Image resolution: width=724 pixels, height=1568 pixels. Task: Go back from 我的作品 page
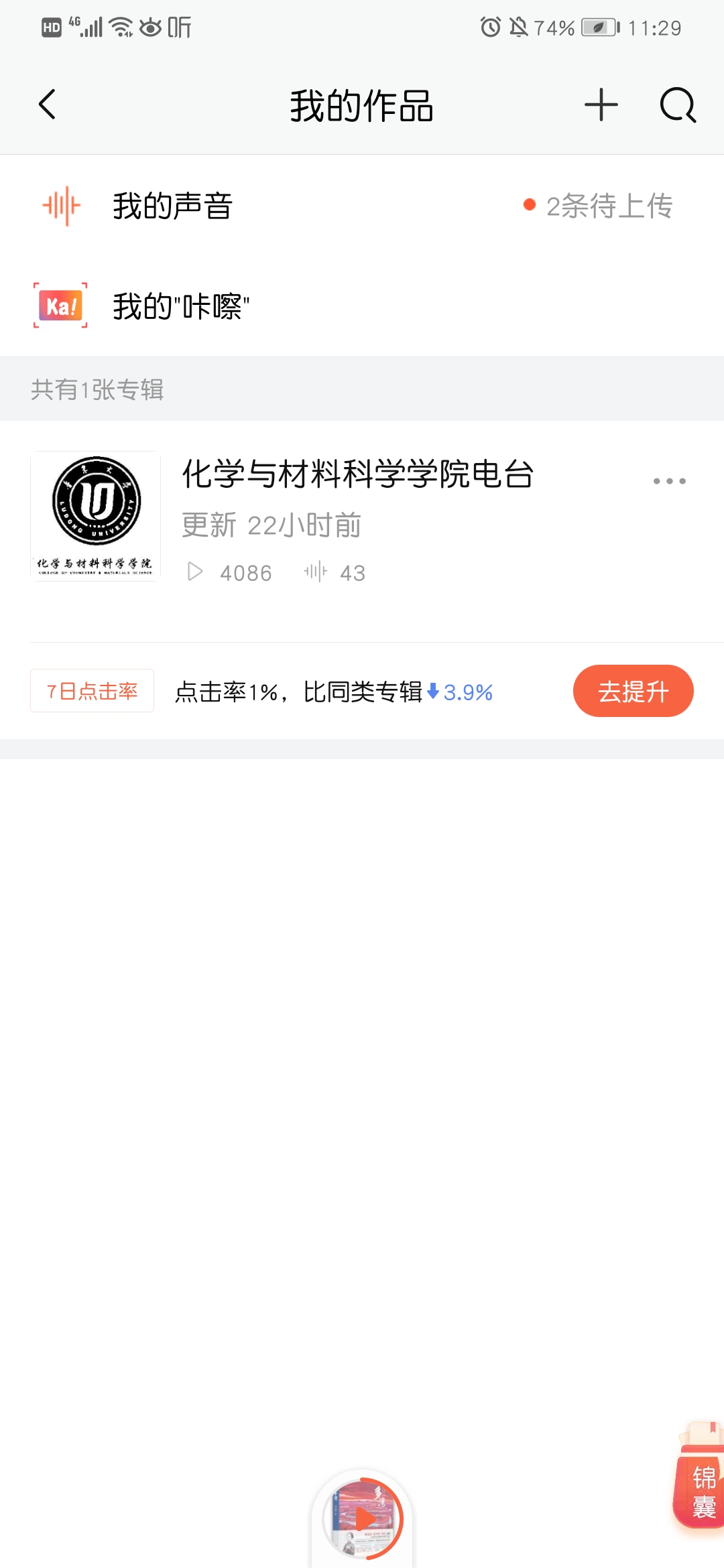point(47,105)
